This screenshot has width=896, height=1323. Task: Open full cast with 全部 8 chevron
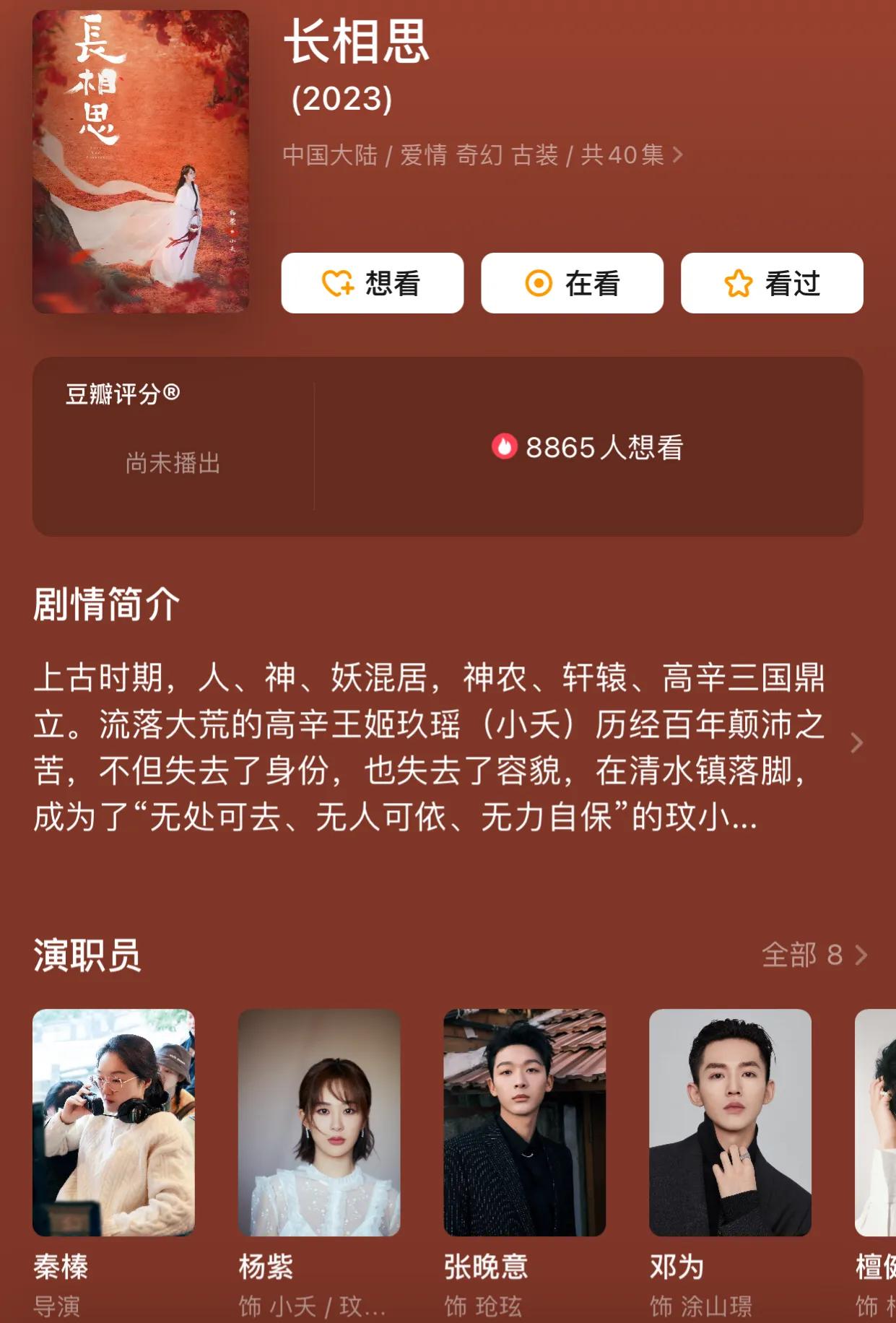tap(814, 955)
